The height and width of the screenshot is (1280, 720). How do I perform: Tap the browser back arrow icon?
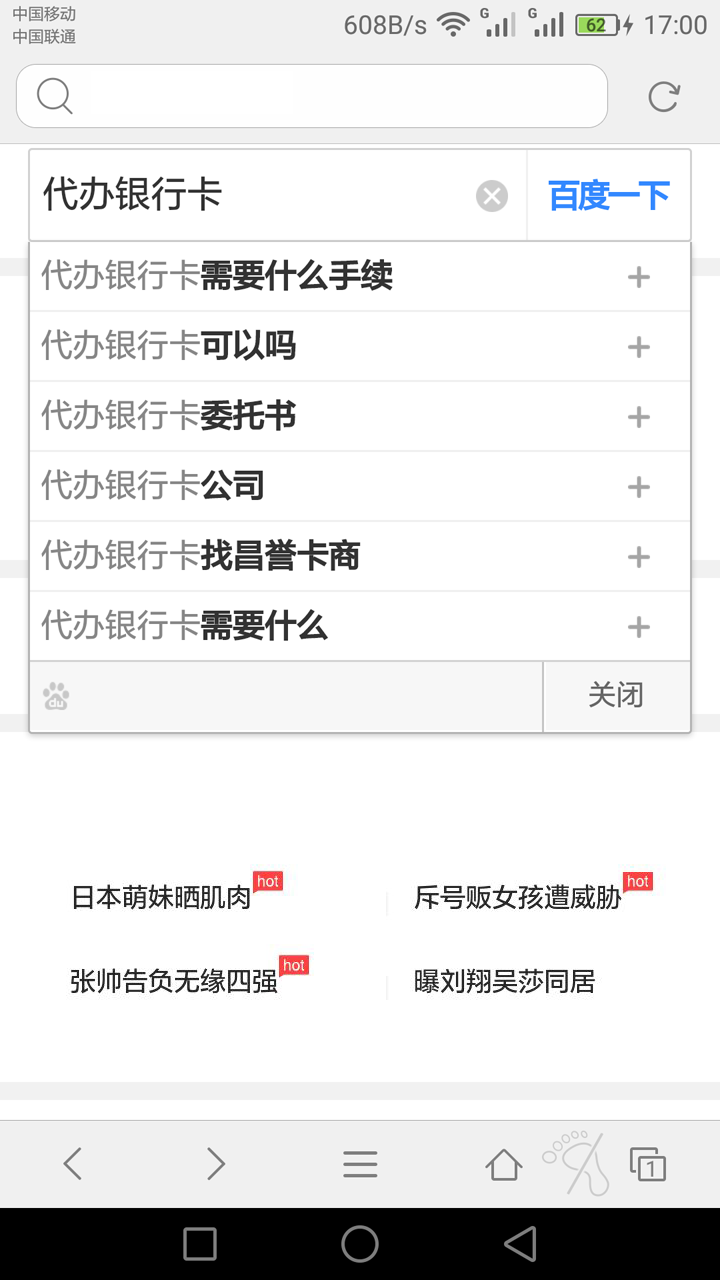tap(72, 1163)
